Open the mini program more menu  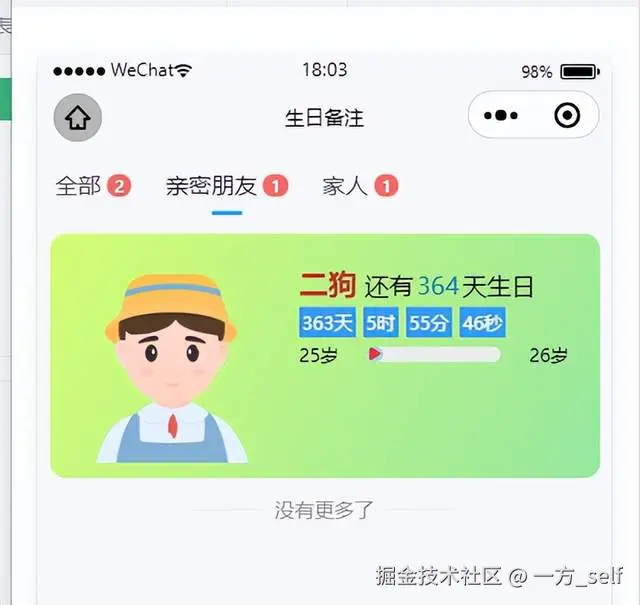click(x=500, y=116)
